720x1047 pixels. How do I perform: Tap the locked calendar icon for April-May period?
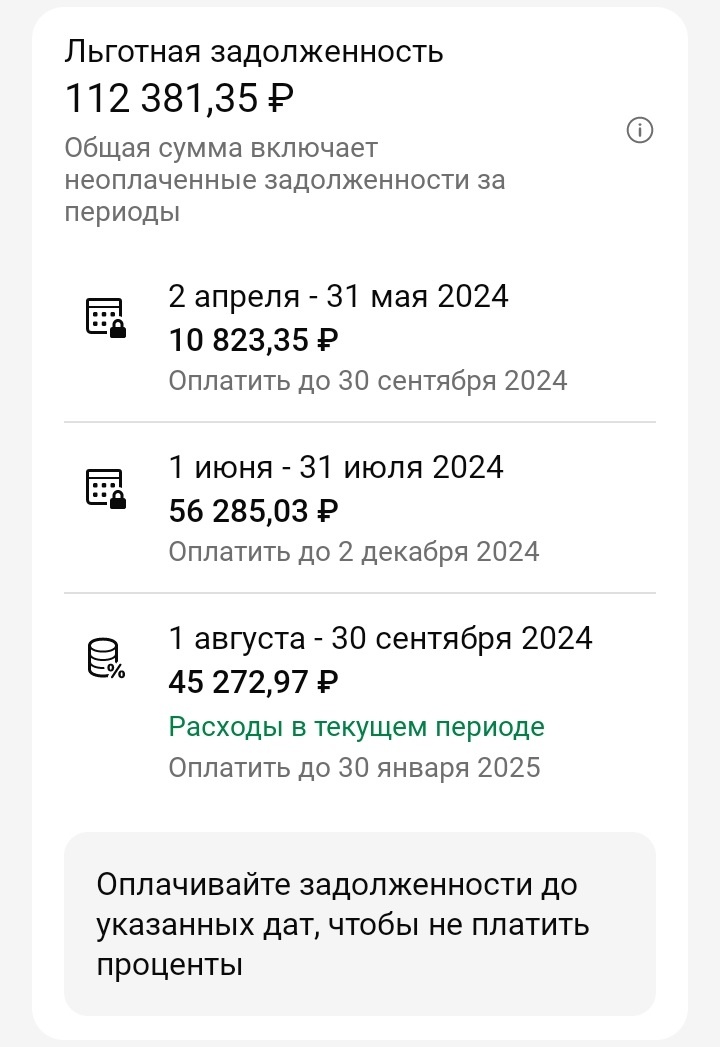point(104,317)
